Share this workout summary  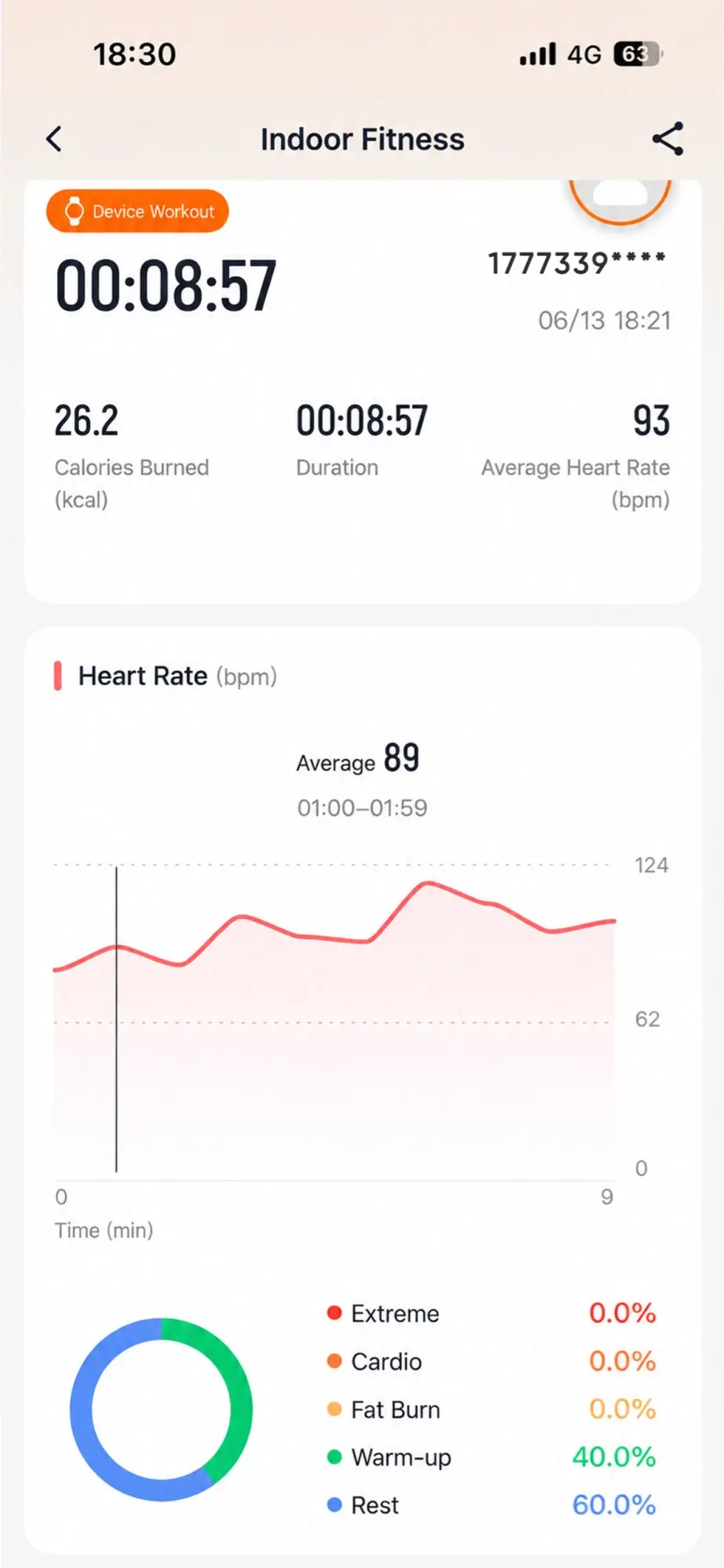tap(668, 139)
